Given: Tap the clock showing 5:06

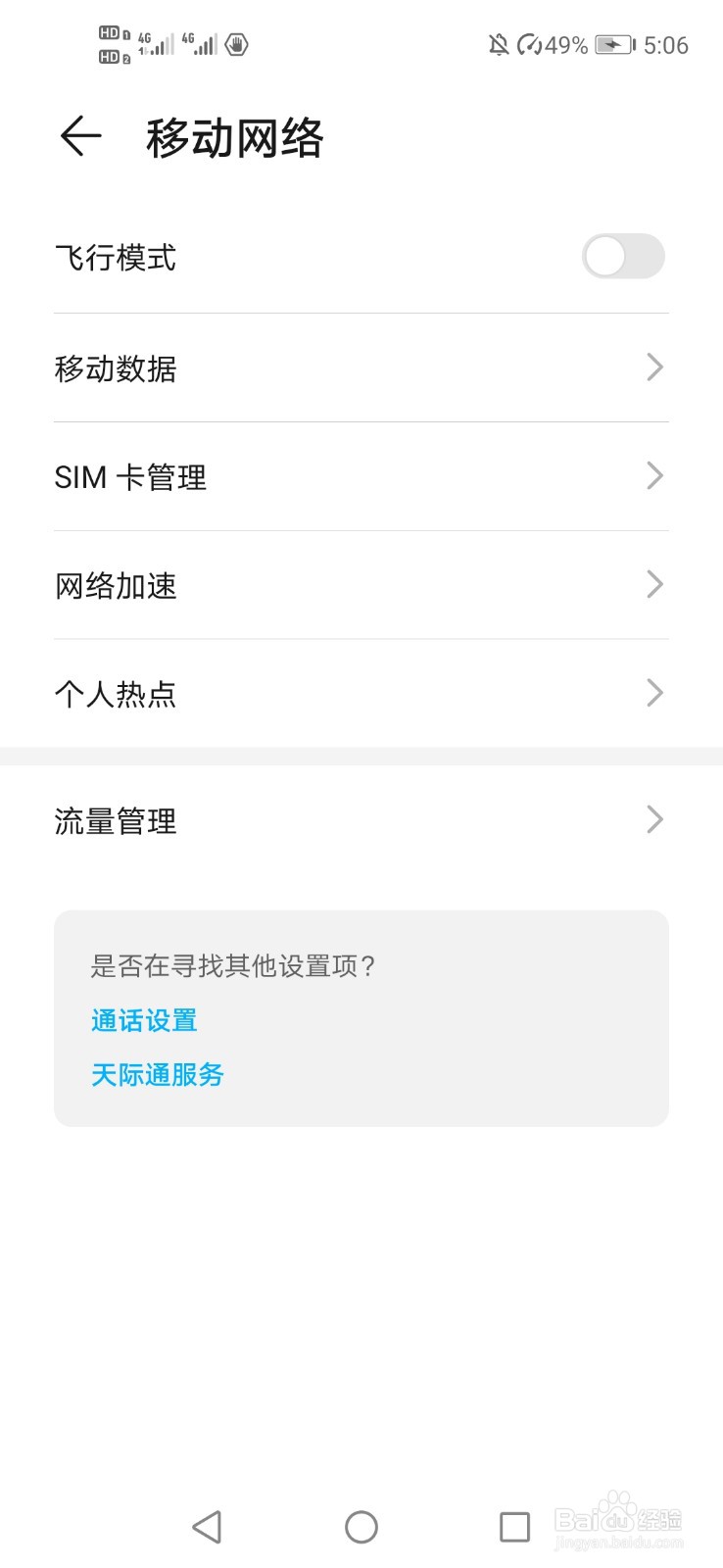Looking at the screenshot, I should point(666,44).
